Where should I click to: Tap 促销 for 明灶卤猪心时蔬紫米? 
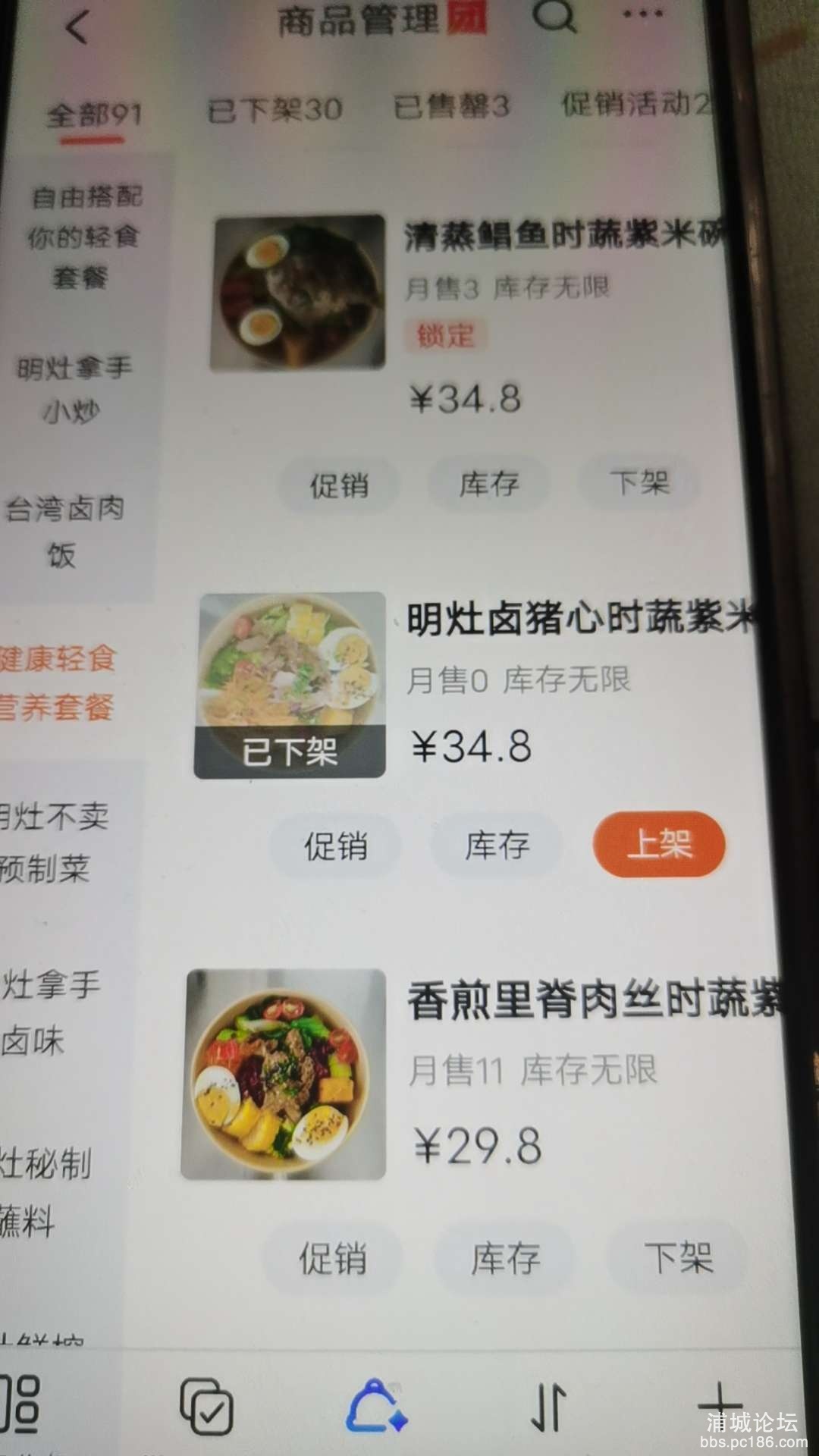[336, 846]
